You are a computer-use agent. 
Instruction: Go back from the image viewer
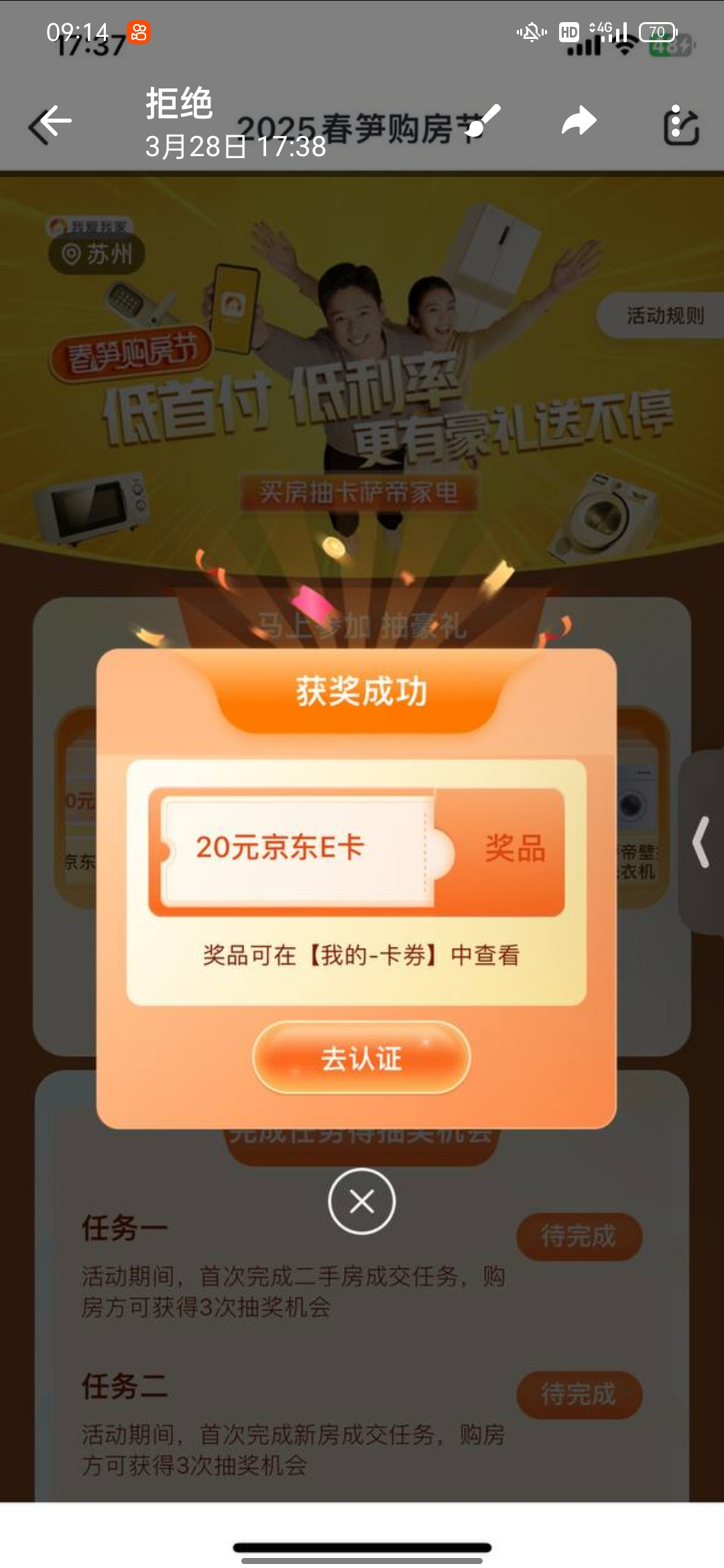point(51,123)
